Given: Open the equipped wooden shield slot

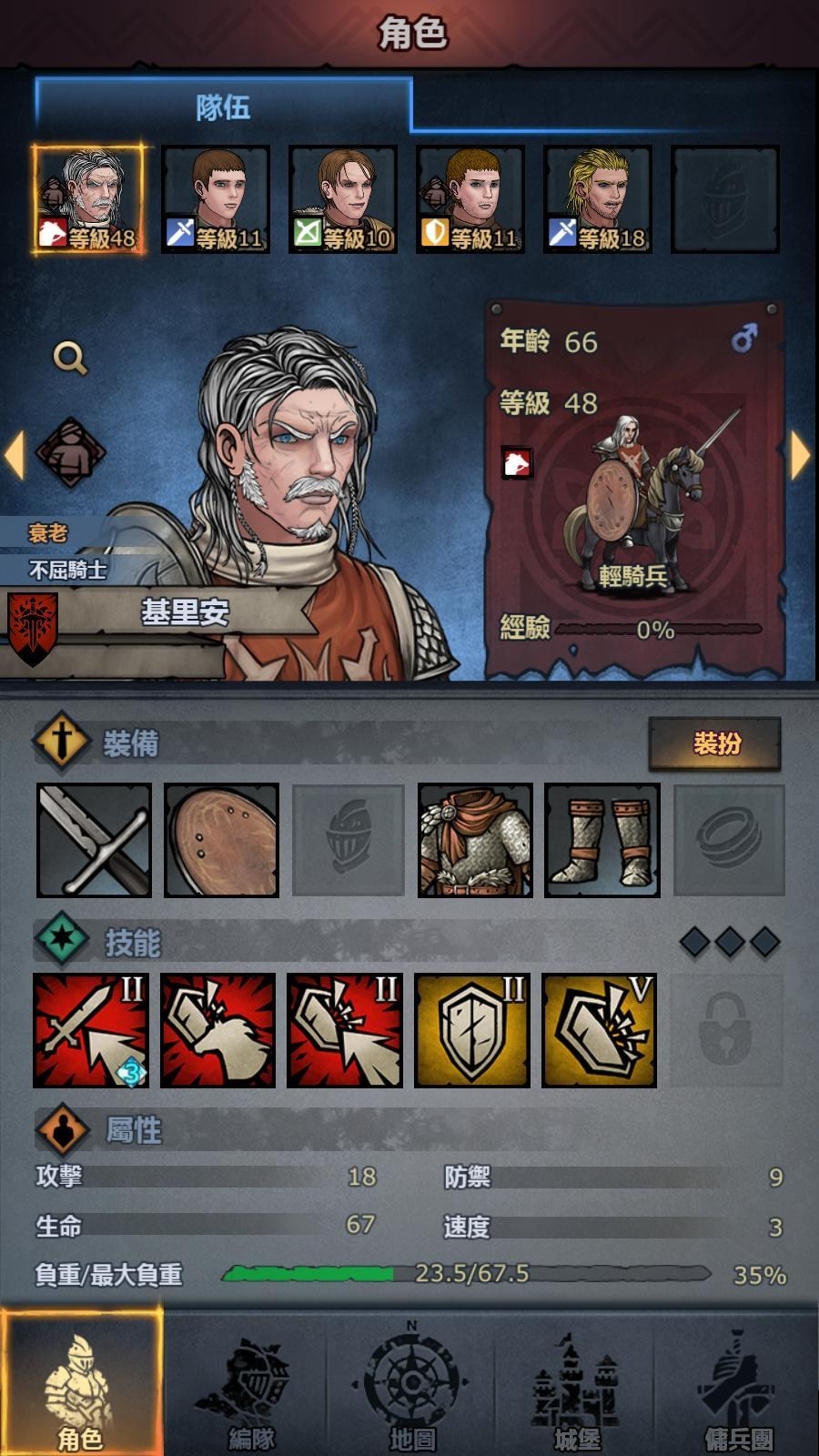Looking at the screenshot, I should pos(221,841).
